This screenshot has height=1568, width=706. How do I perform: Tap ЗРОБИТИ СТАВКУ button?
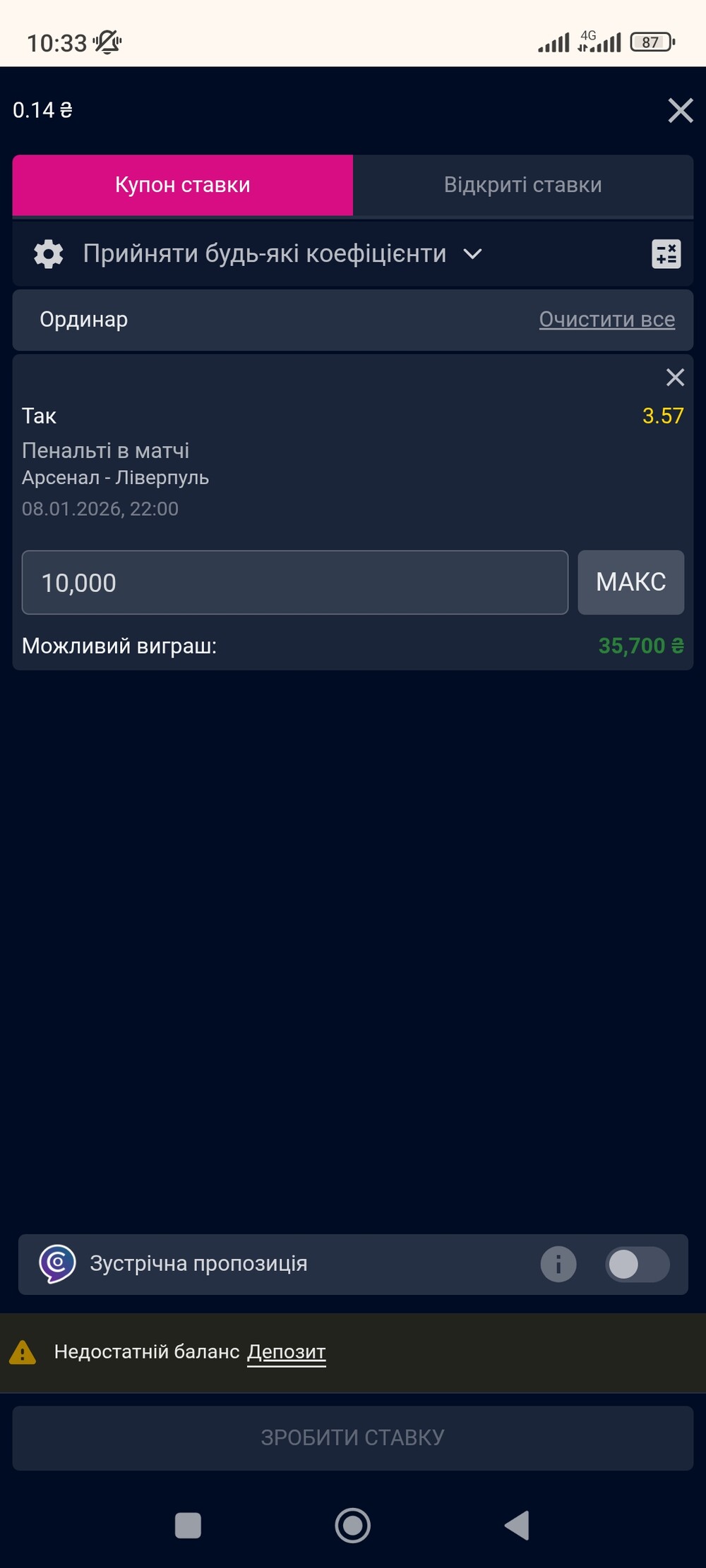pyautogui.click(x=352, y=1437)
